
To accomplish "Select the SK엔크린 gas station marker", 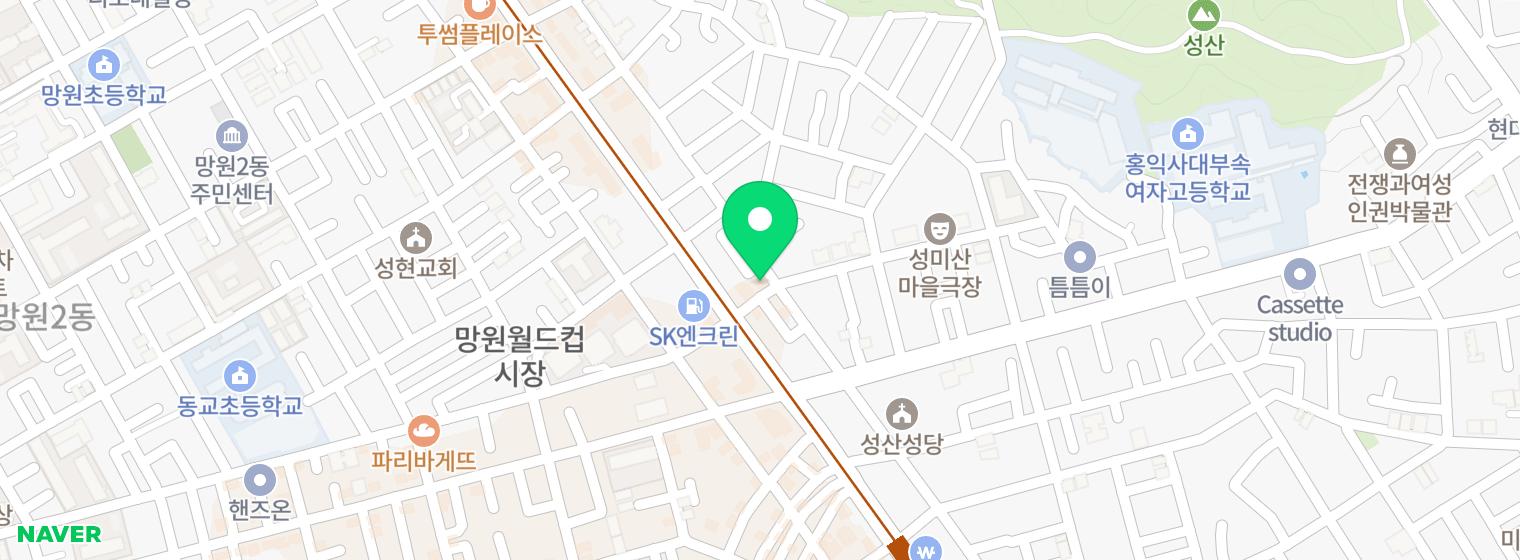I will [x=693, y=306].
